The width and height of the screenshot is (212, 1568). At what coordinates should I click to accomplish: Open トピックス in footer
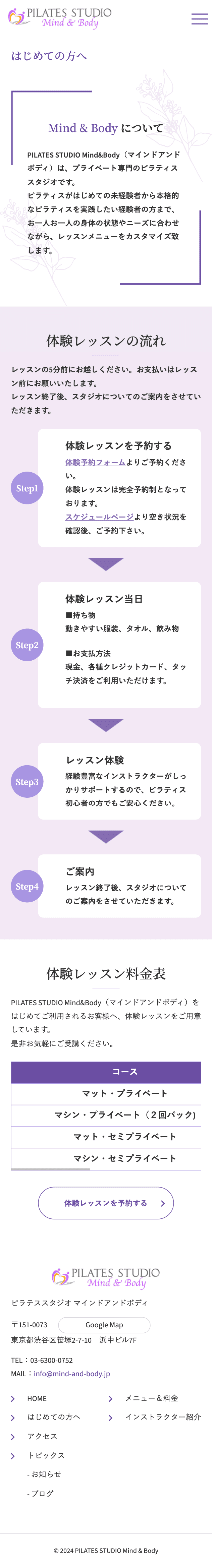46,1455
